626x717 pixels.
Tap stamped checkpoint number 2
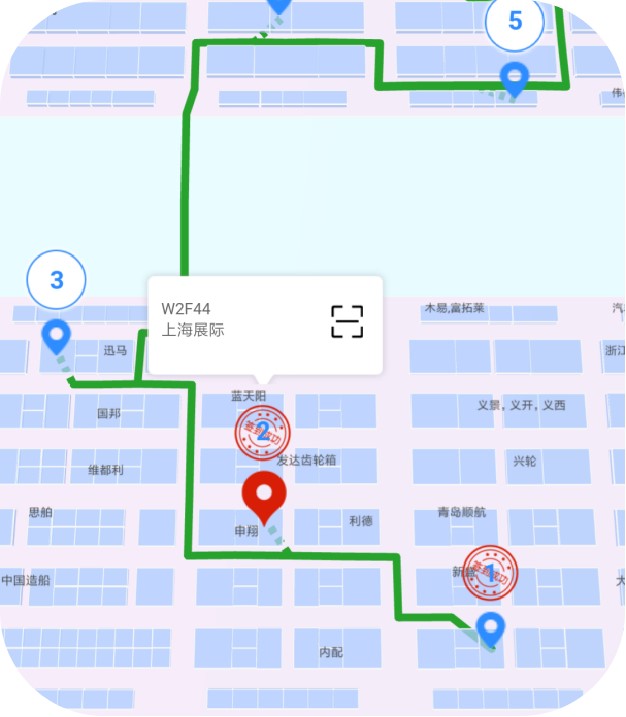pyautogui.click(x=262, y=432)
